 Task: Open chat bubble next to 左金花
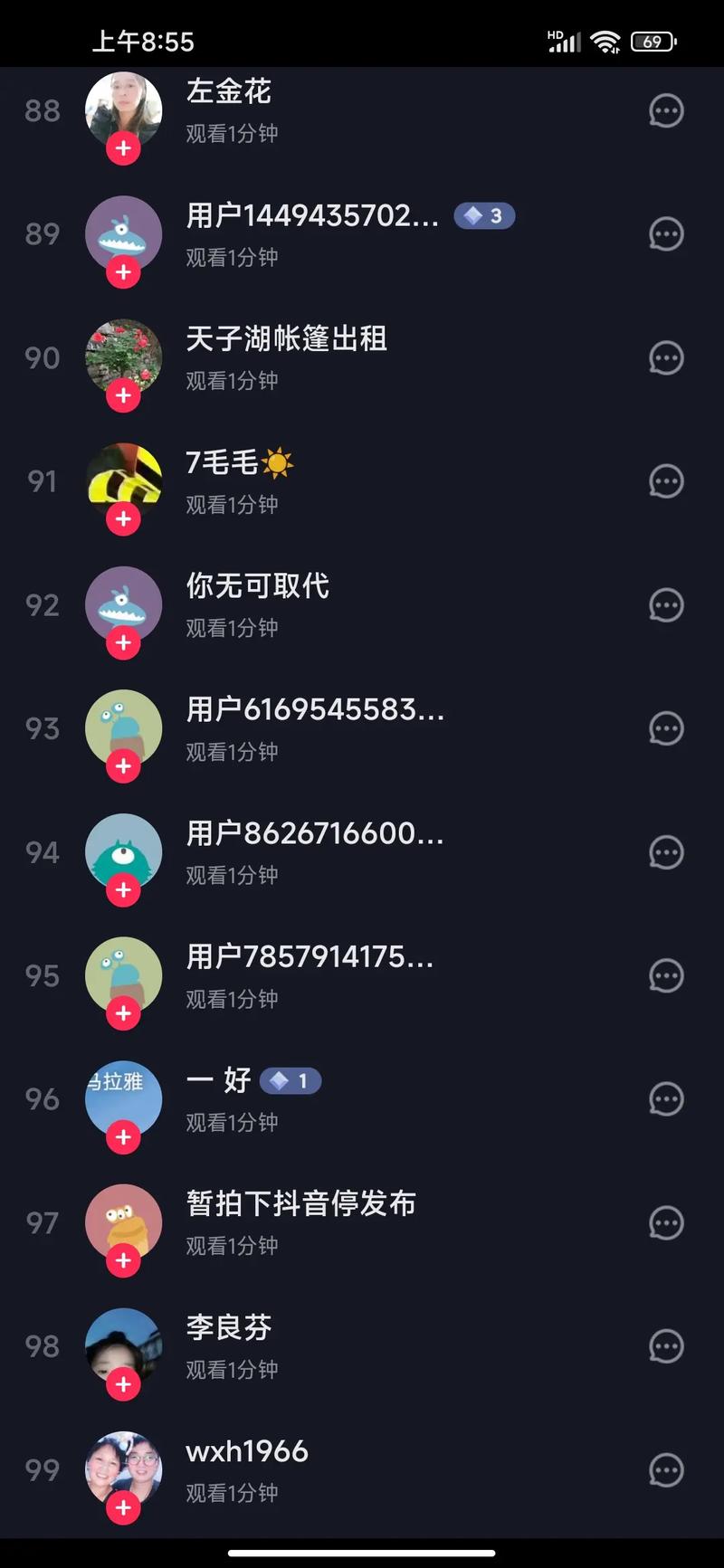(x=666, y=110)
